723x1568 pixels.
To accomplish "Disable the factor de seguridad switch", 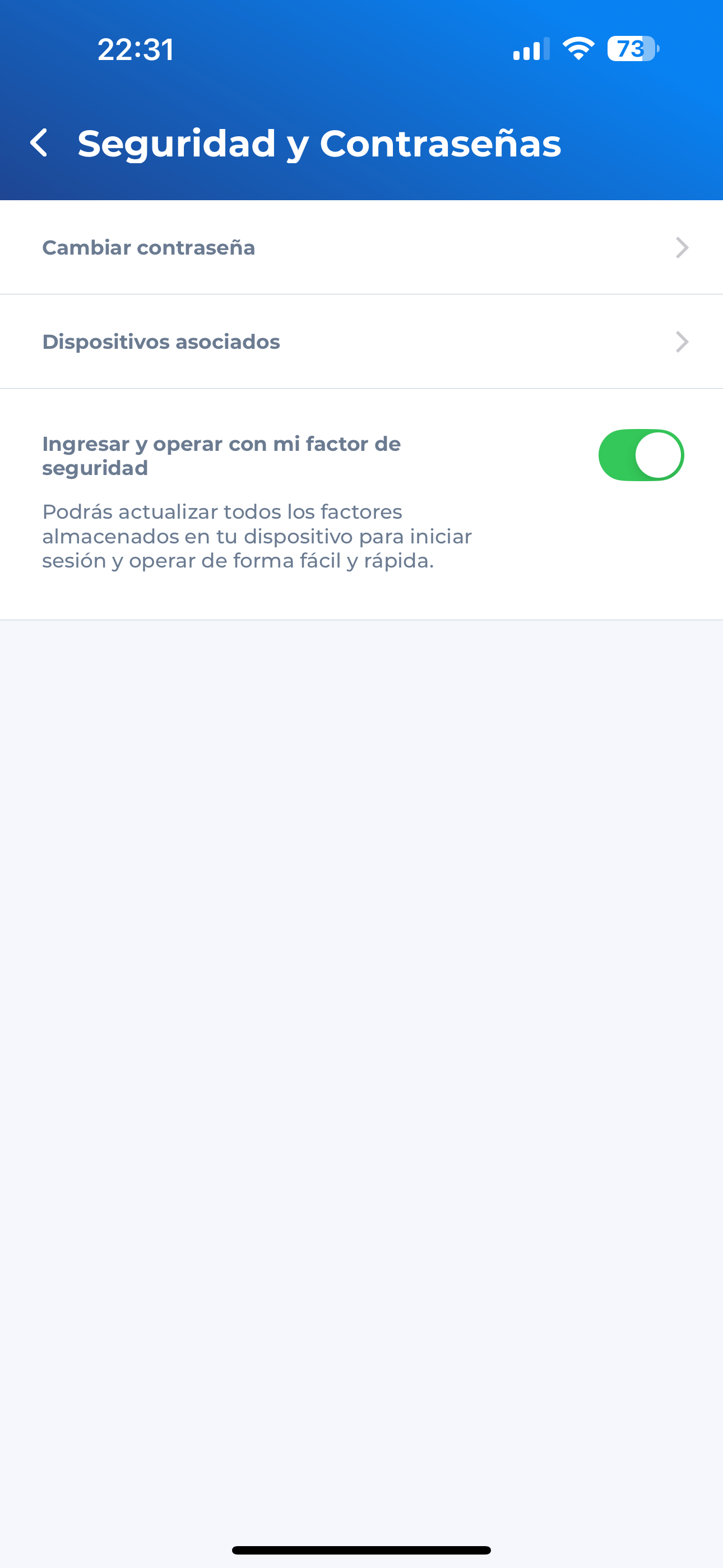I will click(641, 455).
